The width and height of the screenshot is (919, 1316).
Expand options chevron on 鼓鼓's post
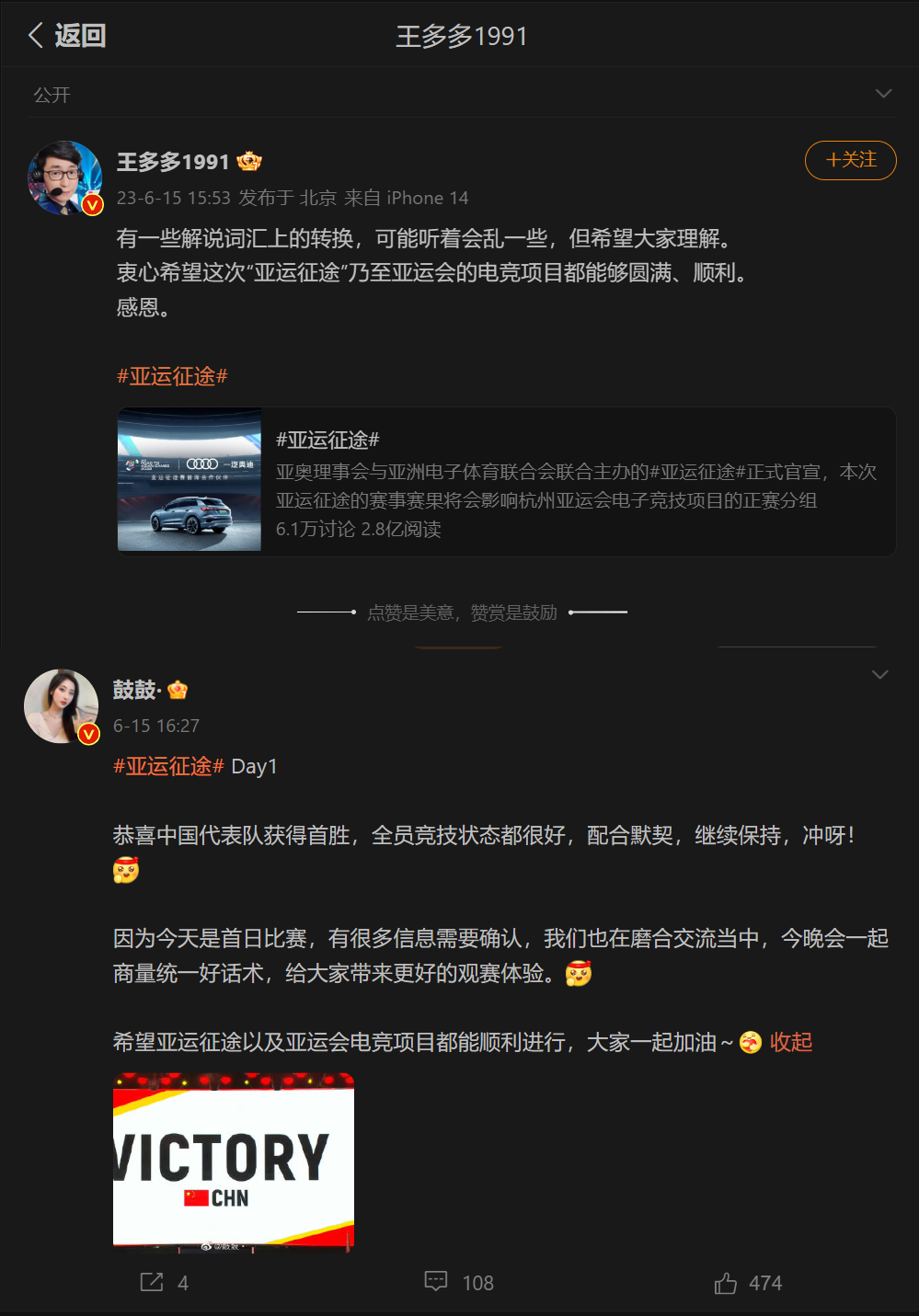[x=879, y=675]
